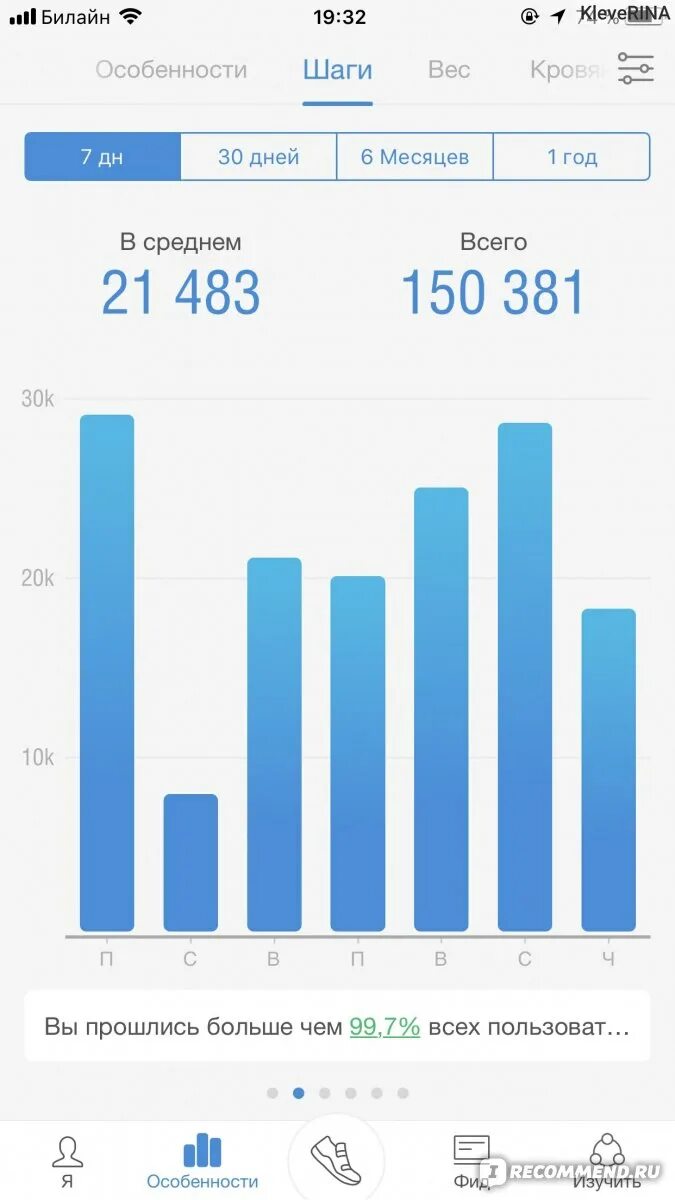Tap the page indicator dots

(337, 1093)
